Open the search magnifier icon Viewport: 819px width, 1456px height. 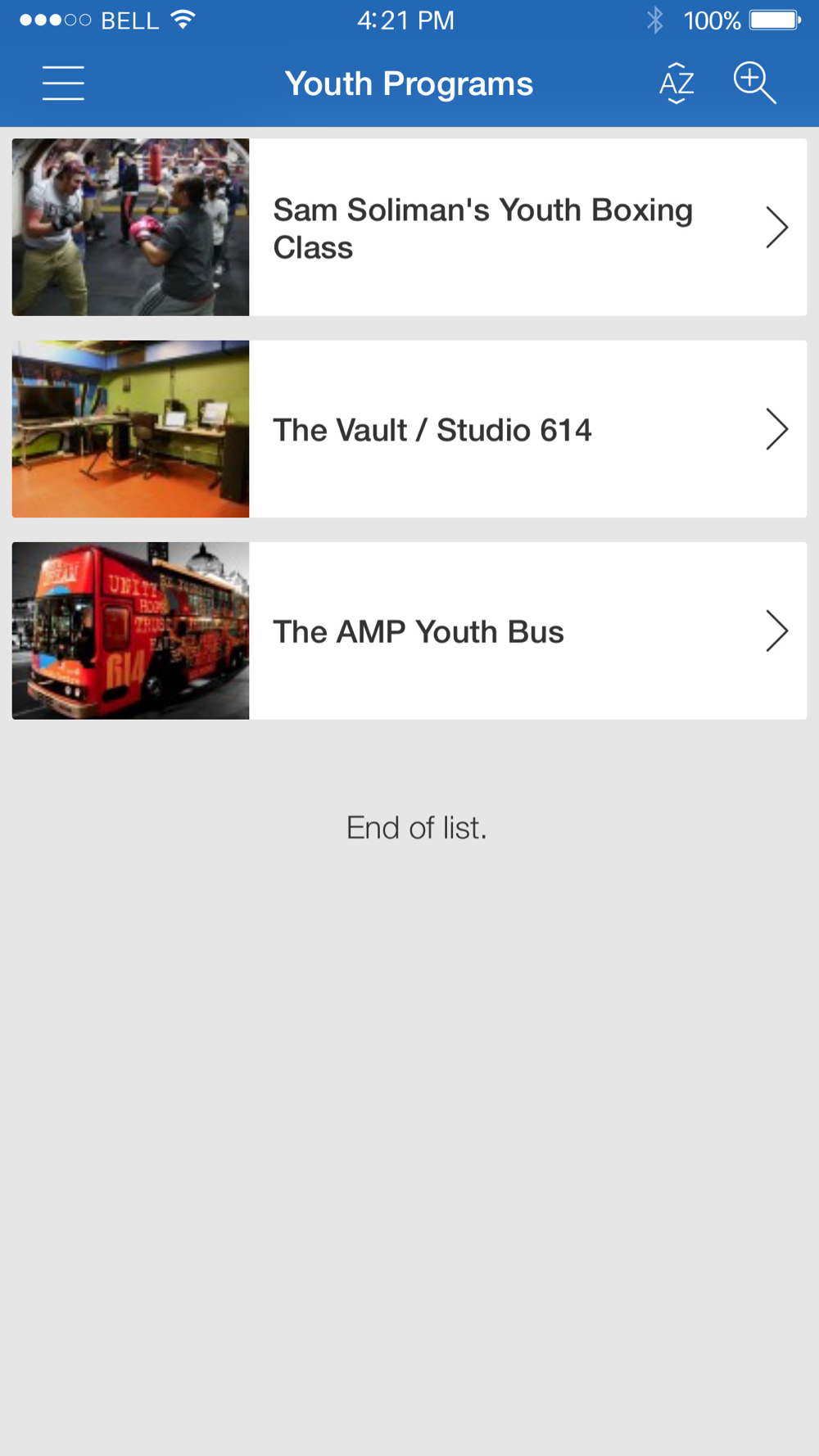point(754,84)
